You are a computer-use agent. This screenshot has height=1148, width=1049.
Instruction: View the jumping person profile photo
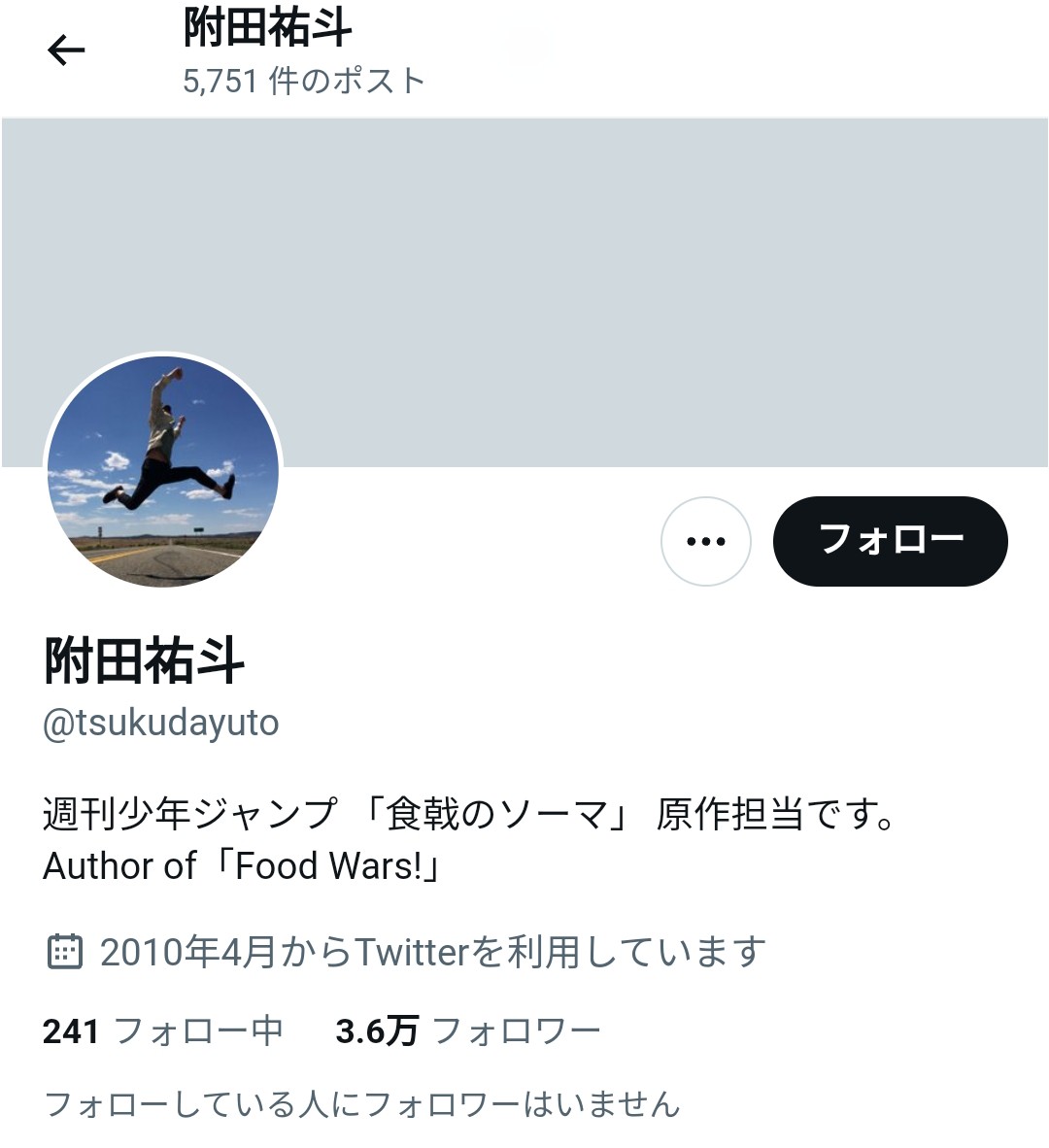pos(163,470)
